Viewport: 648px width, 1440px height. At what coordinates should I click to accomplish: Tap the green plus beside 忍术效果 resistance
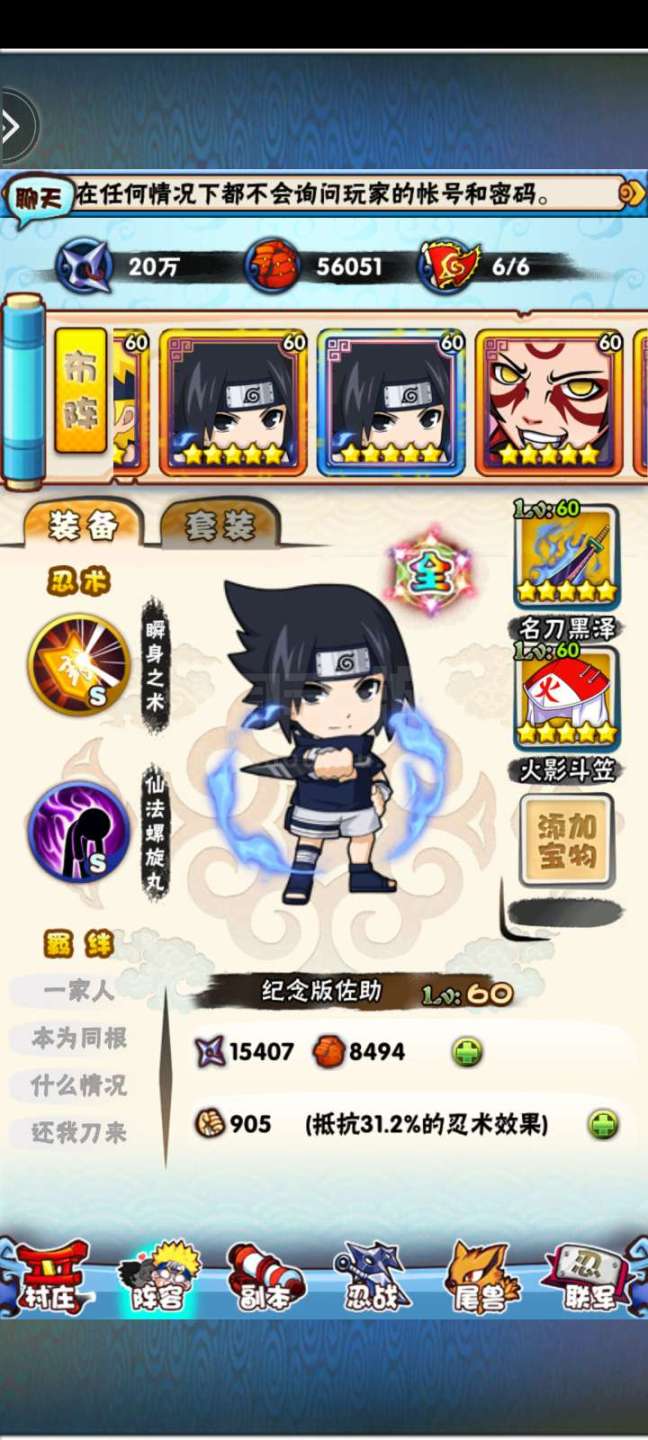click(x=603, y=1124)
